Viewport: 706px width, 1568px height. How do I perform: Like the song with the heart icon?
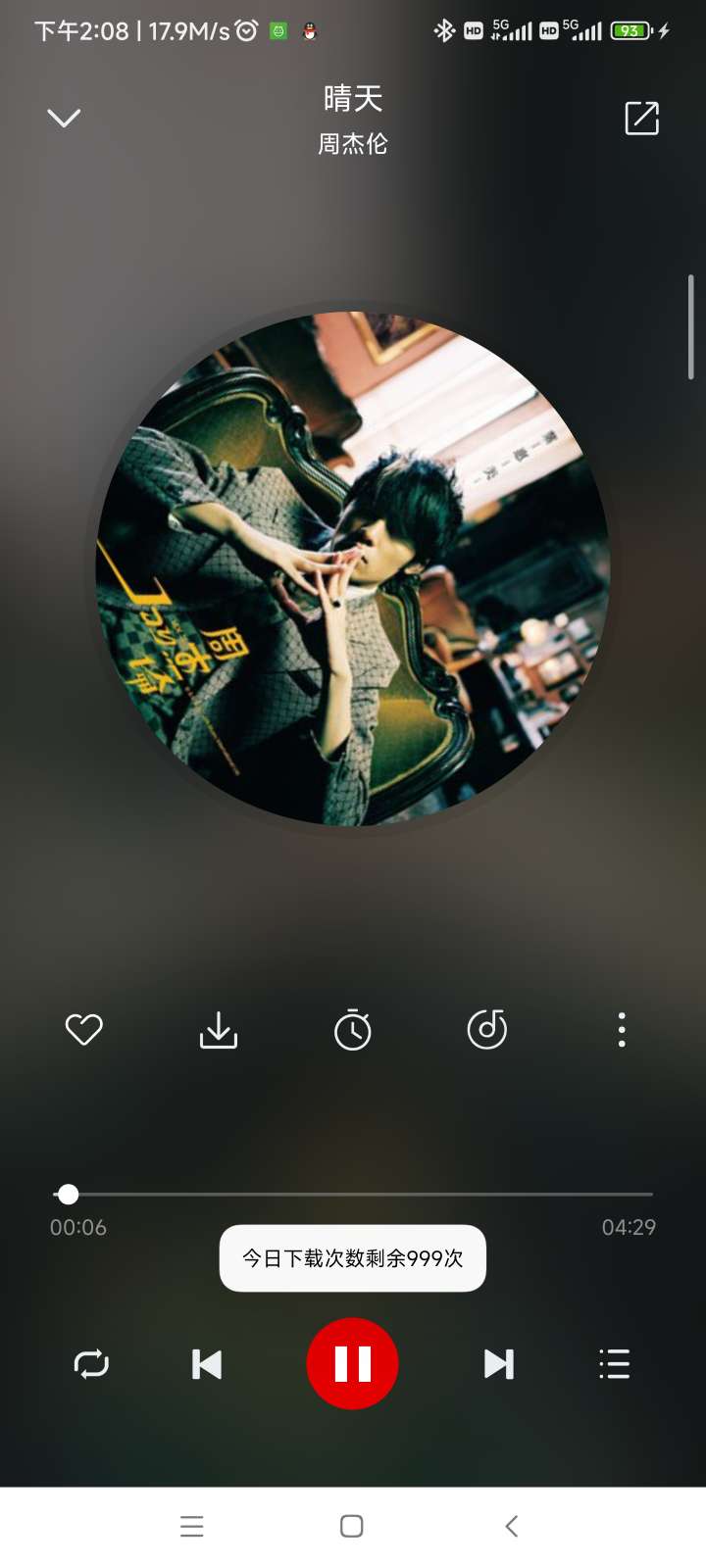(x=83, y=1029)
